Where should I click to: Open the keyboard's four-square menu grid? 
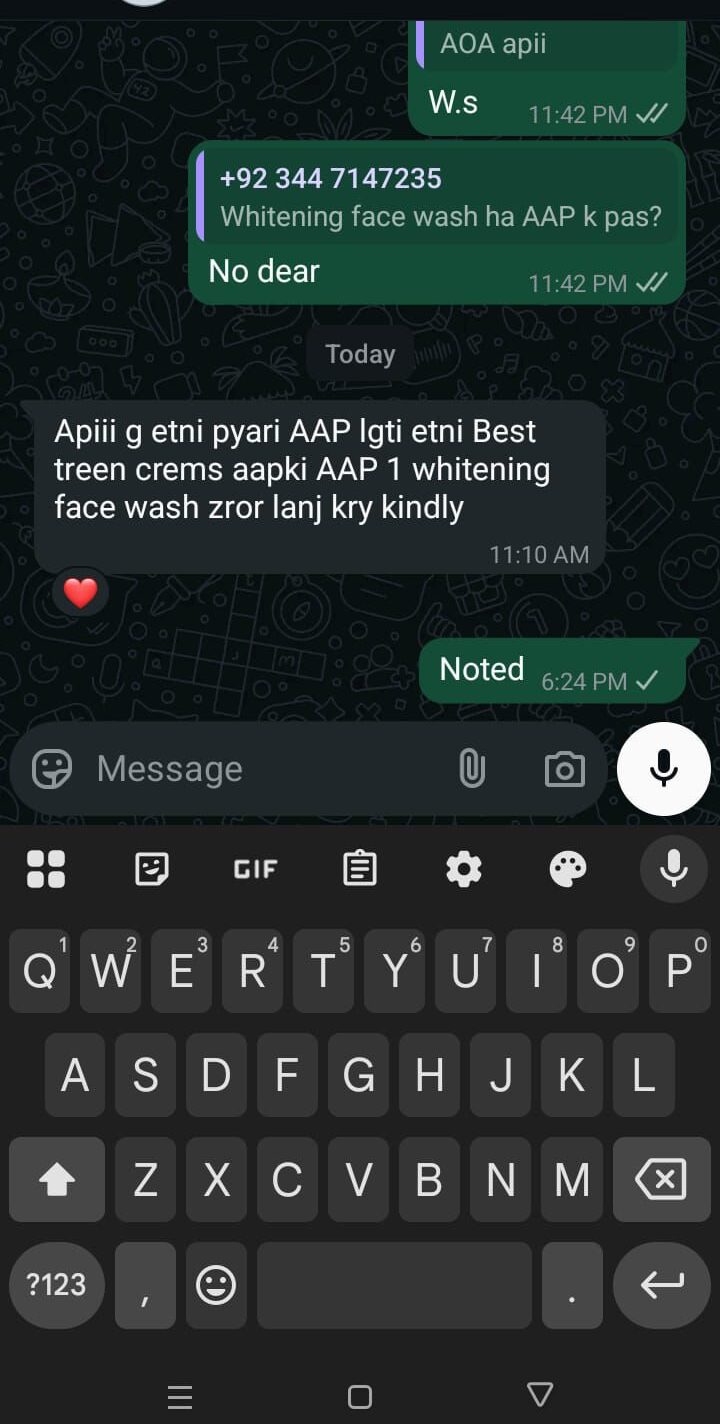46,869
